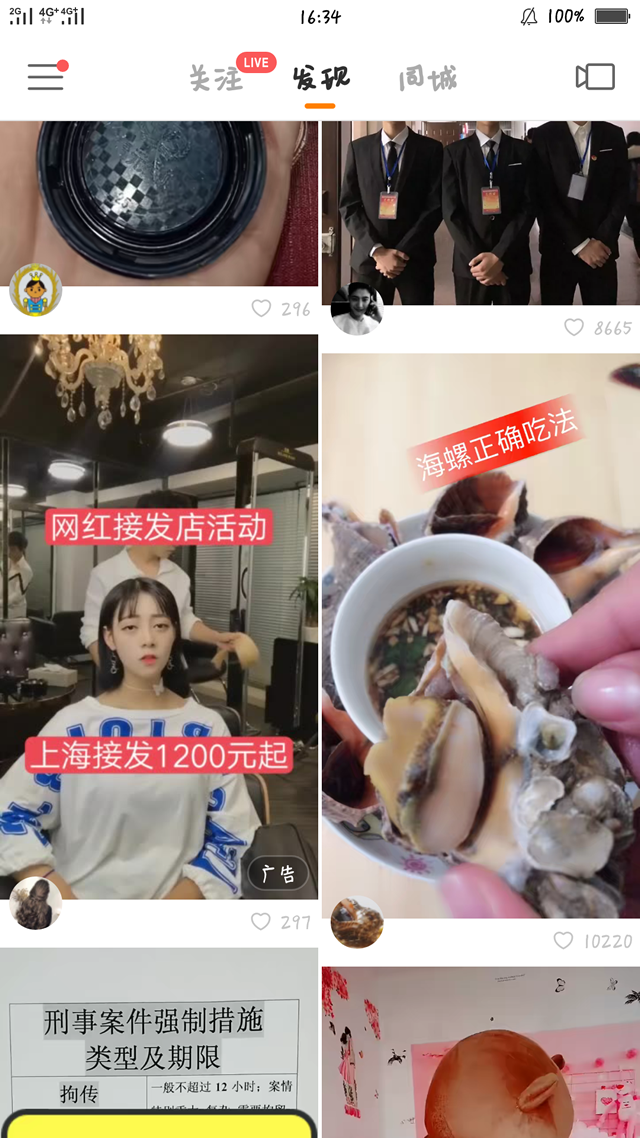
Task: Open the avatar under the suits video
Action: [357, 309]
